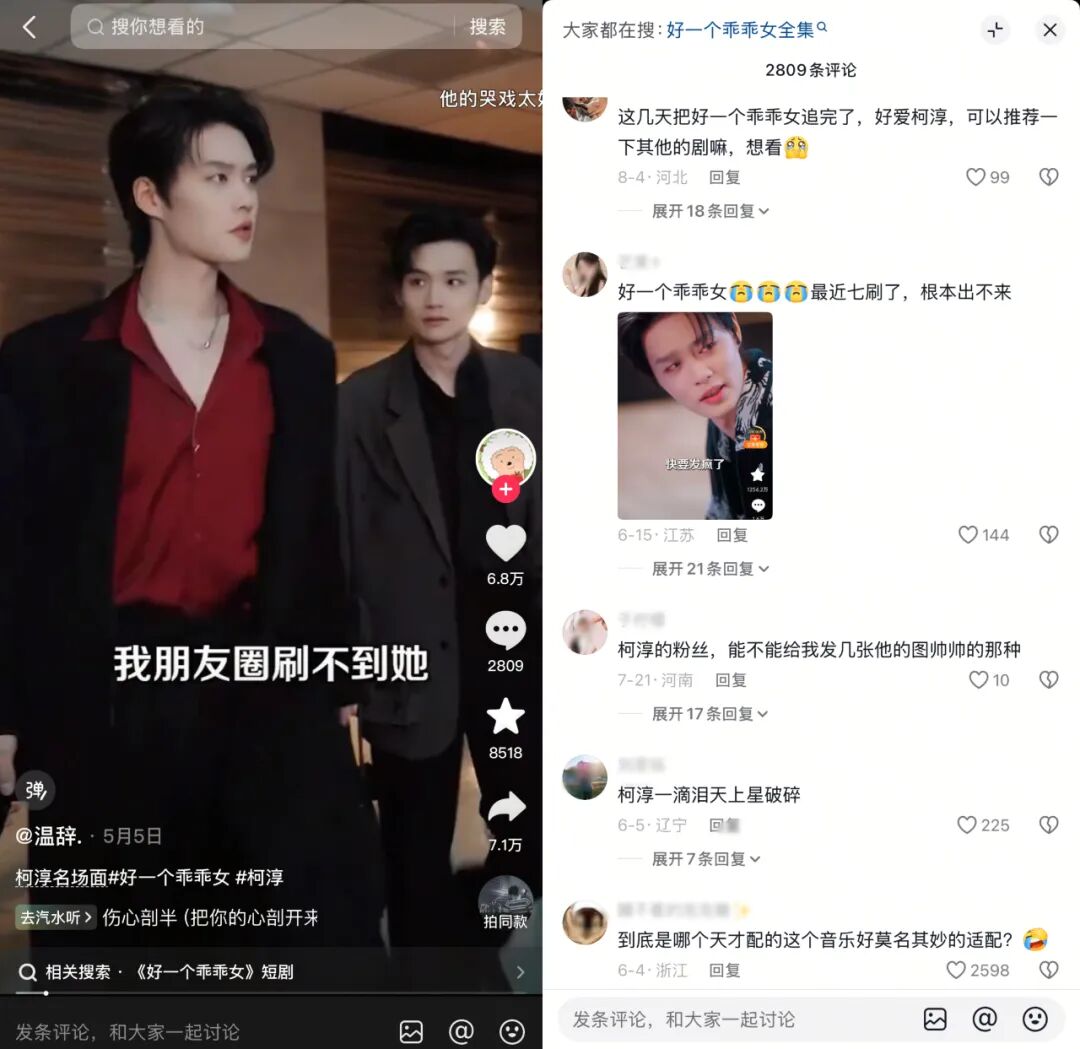Tap the 搜索 button
Image resolution: width=1080 pixels, height=1049 pixels.
pos(488,27)
